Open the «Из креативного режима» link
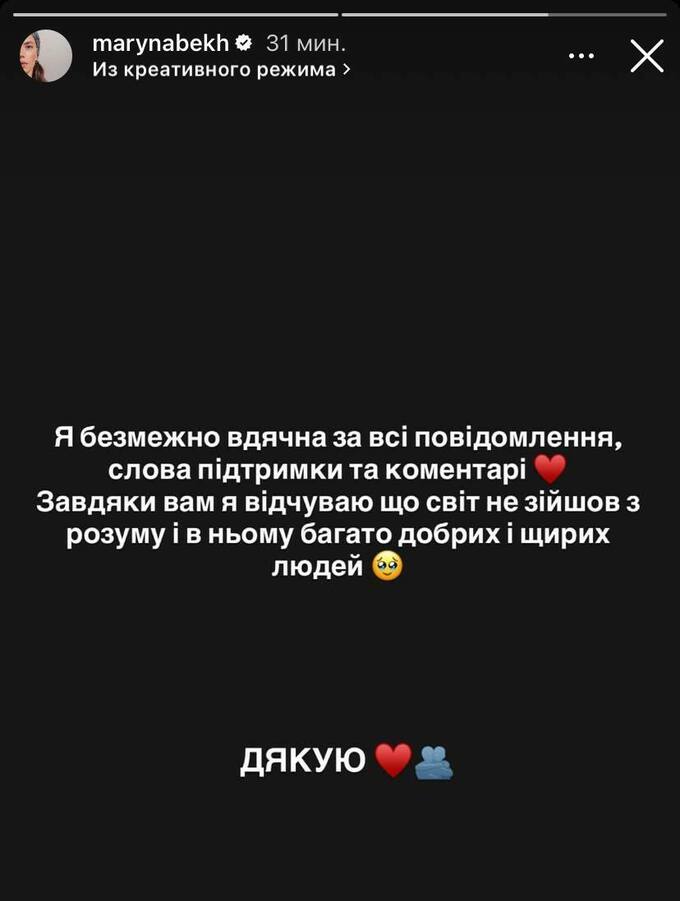The width and height of the screenshot is (680, 901). (x=221, y=70)
